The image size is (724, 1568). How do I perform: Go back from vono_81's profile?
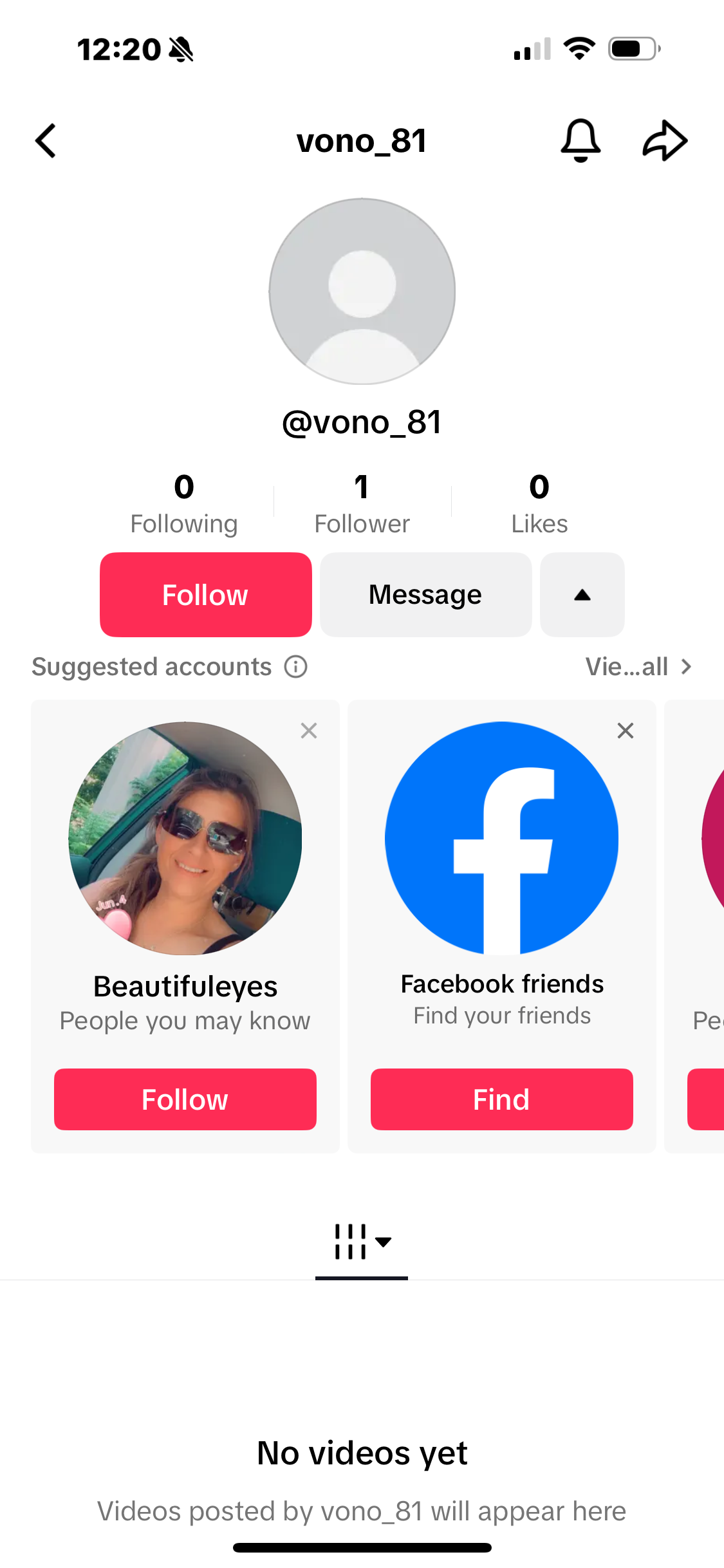pyautogui.click(x=46, y=141)
